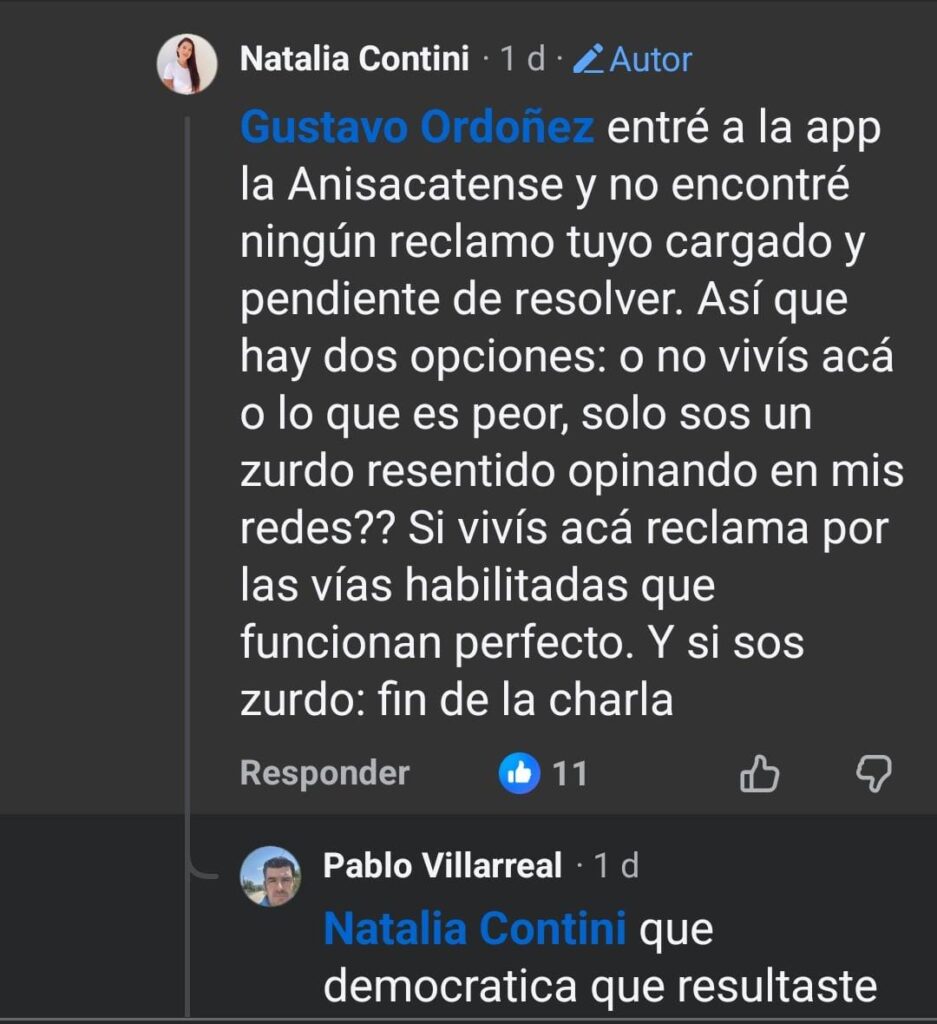Open the Gustavo Ordoñez mention link
The width and height of the screenshot is (937, 1024).
point(418,129)
